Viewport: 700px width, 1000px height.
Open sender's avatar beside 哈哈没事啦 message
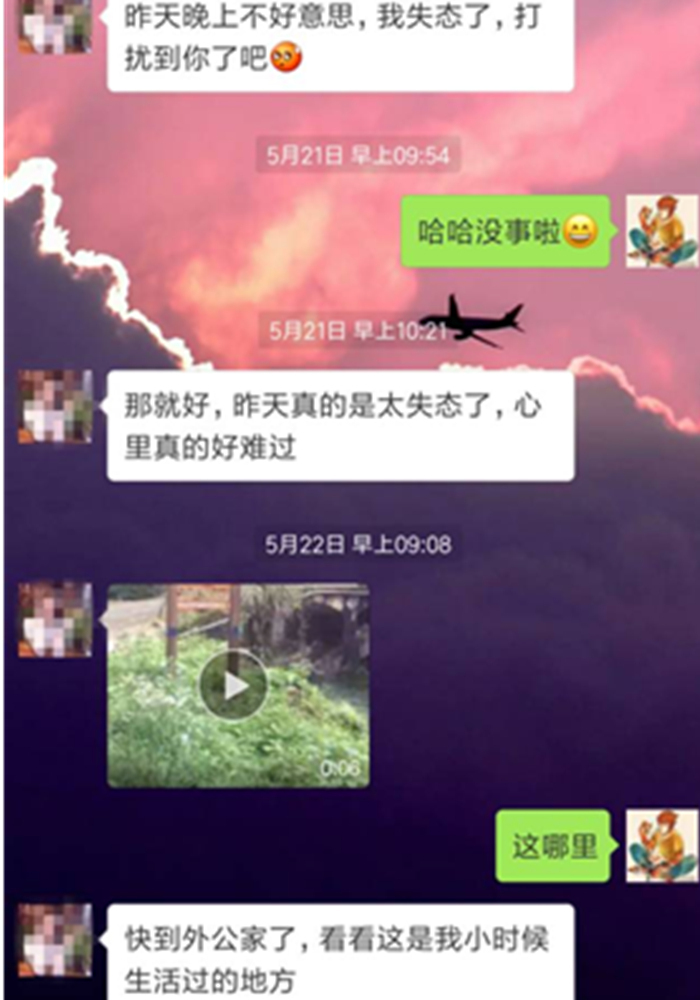point(661,231)
